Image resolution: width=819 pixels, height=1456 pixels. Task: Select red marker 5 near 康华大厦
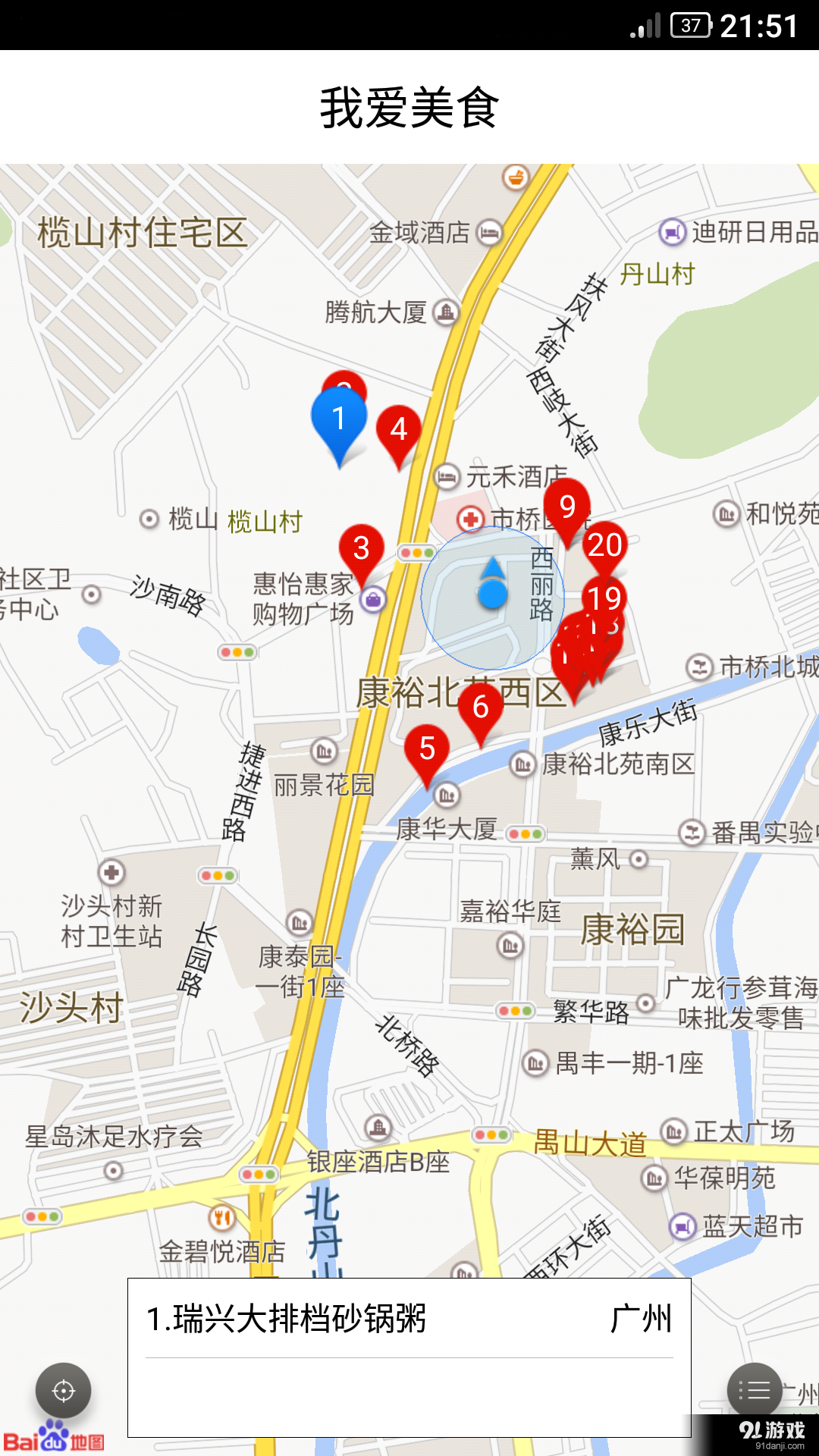[x=428, y=751]
